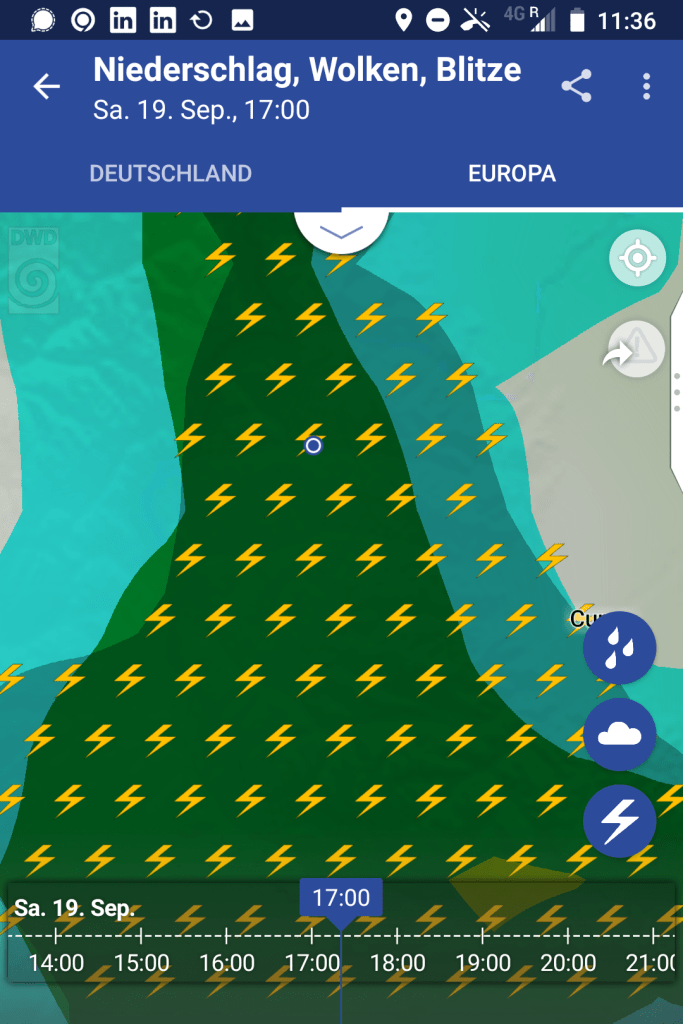This screenshot has width=683, height=1024.
Task: Toggle the lightning layer
Action: pyautogui.click(x=619, y=822)
